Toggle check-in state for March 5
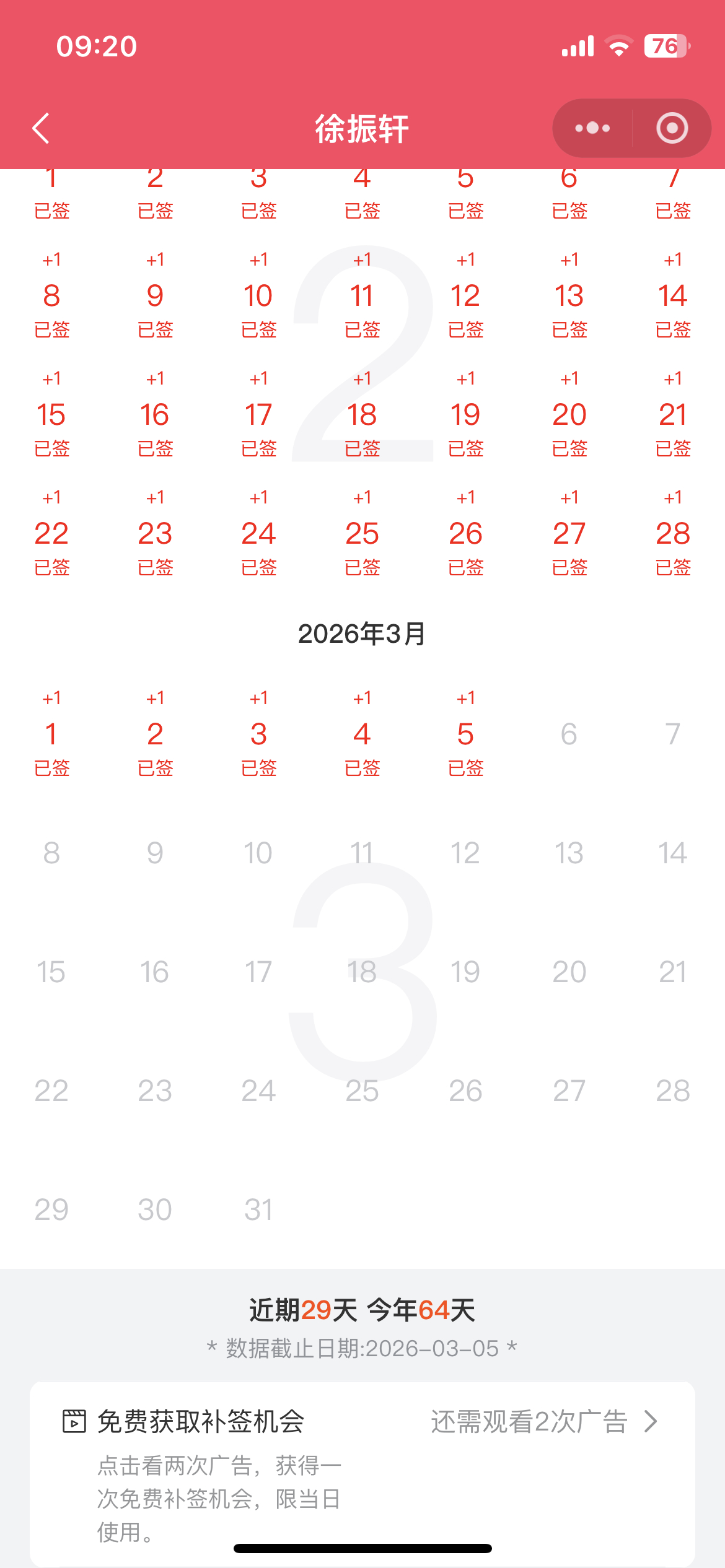This screenshot has width=725, height=1568. pyautogui.click(x=466, y=733)
